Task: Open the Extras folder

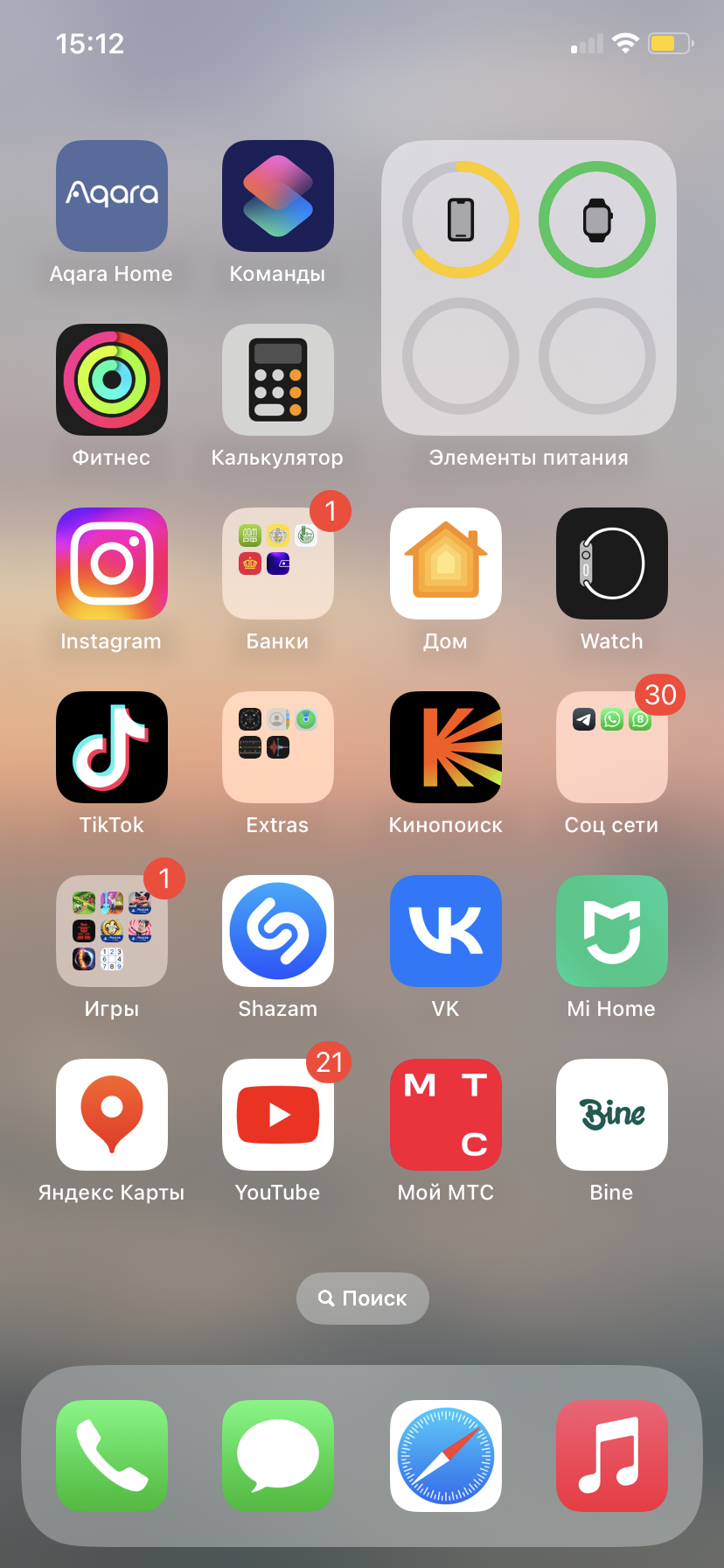Action: click(278, 747)
